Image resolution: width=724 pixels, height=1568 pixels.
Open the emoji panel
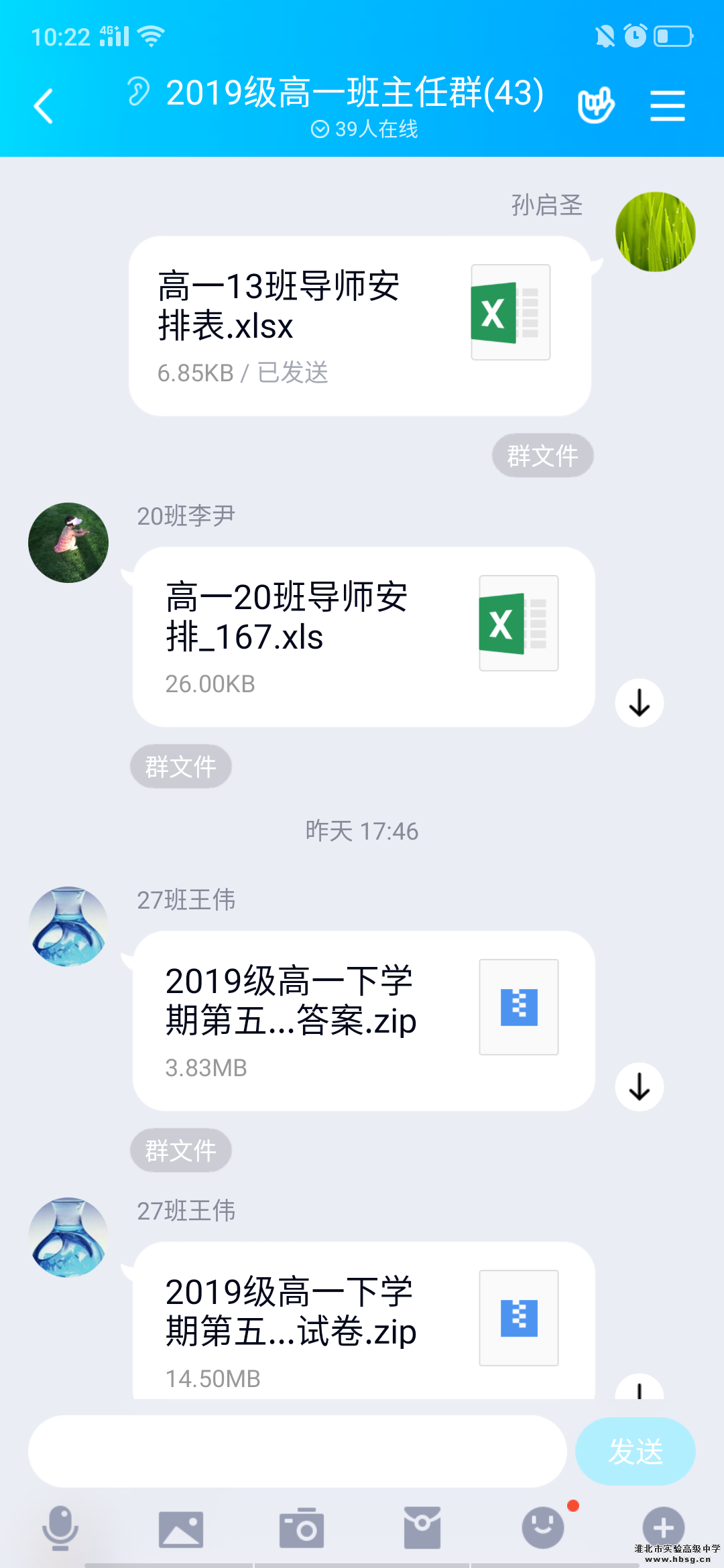pos(543,1528)
